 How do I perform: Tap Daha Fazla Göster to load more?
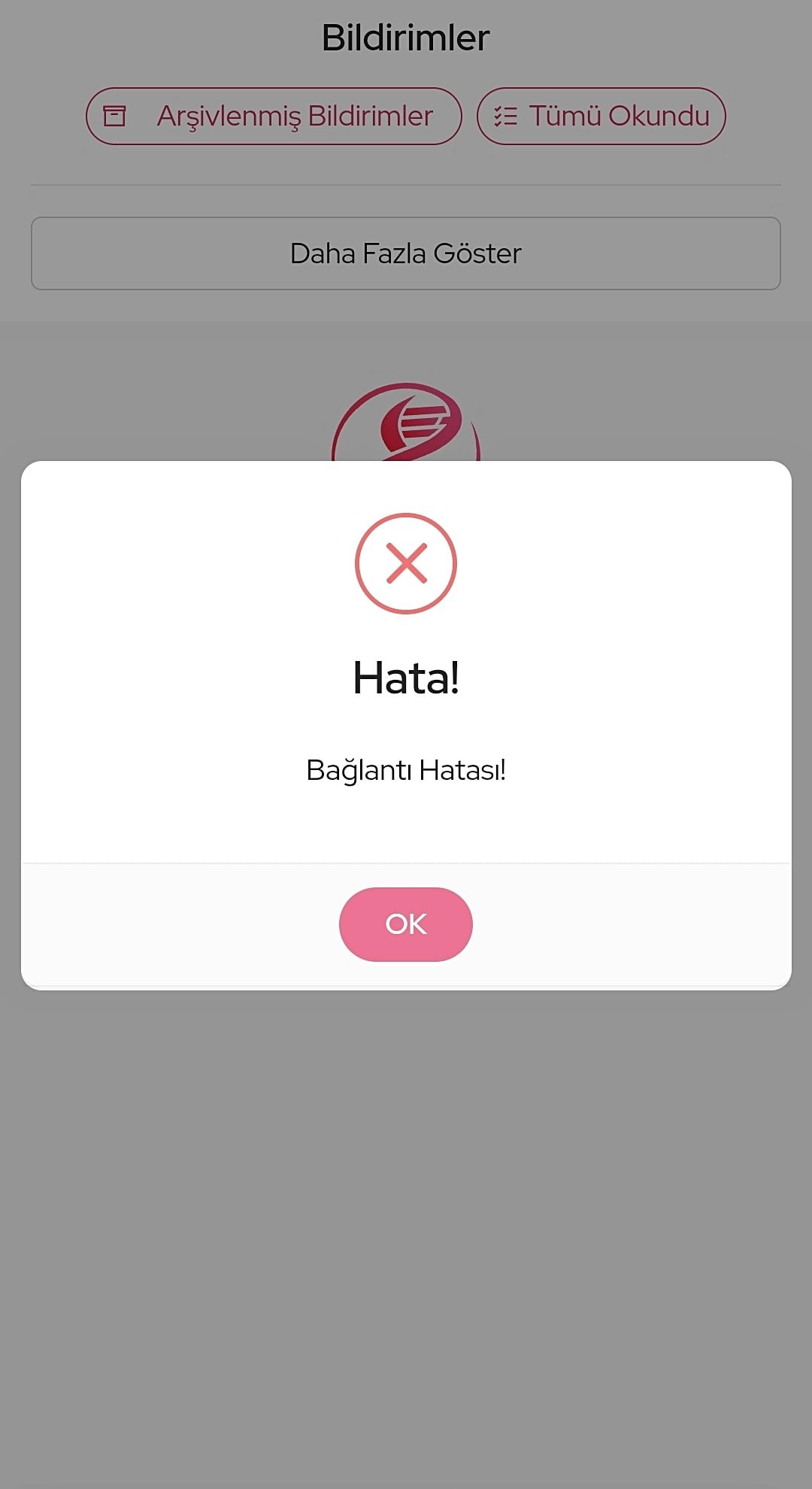tap(405, 253)
